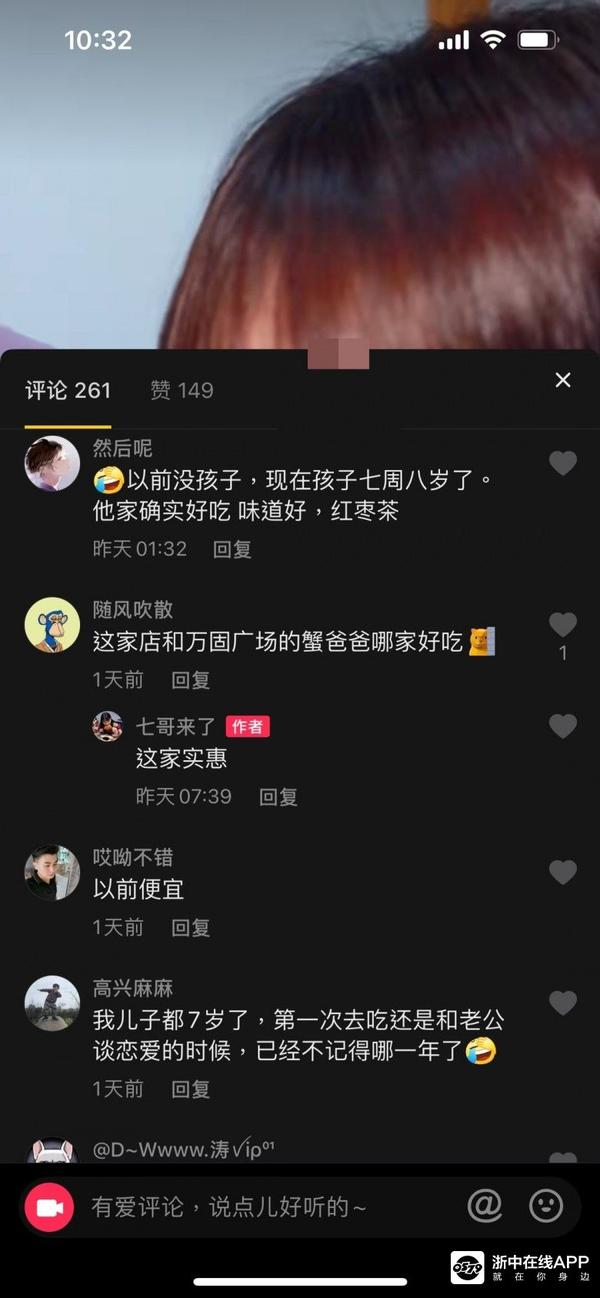600x1298 pixels.
Task: Open the red video comment button
Action: [49, 1208]
